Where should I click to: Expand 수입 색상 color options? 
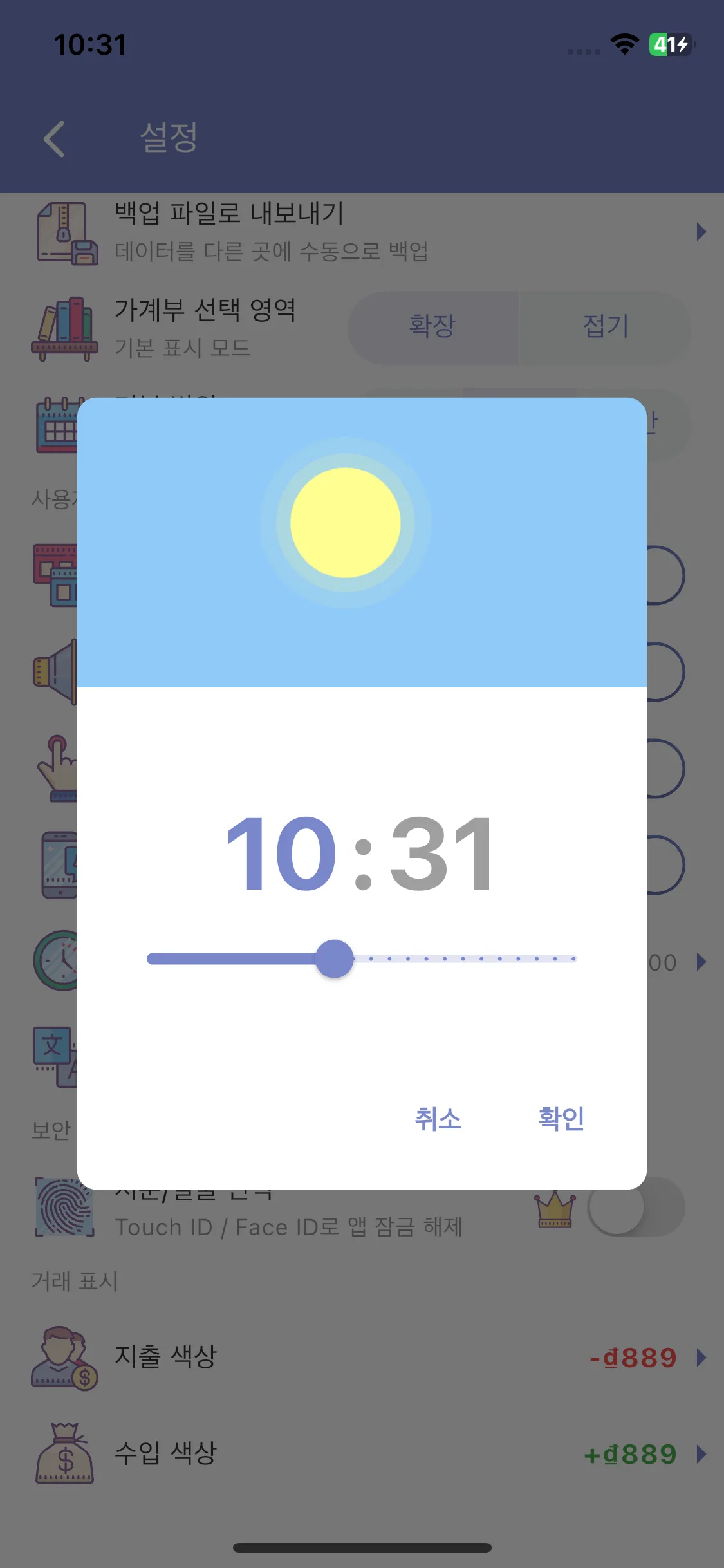point(701,1455)
